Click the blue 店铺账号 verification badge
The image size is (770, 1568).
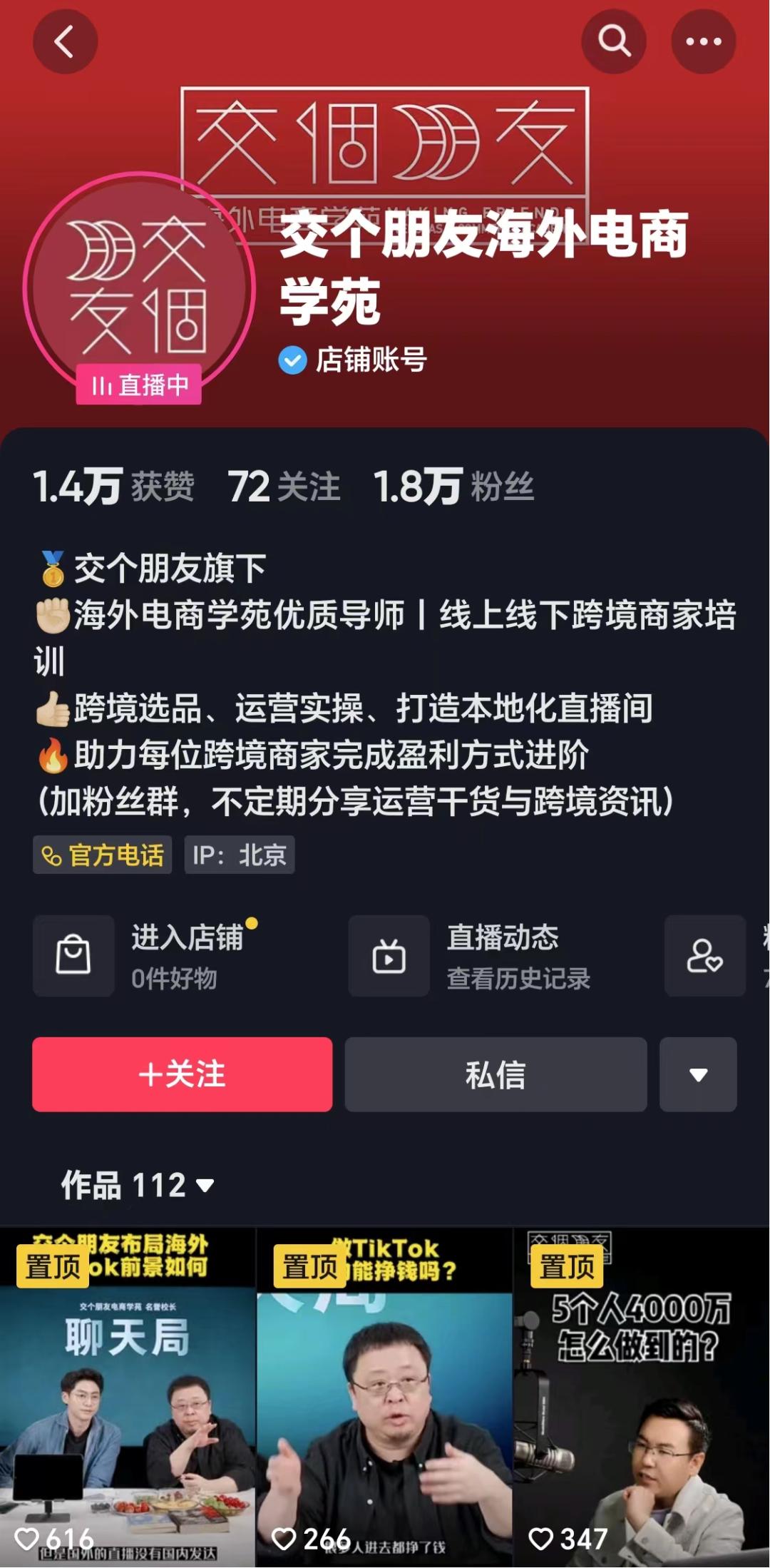tap(292, 360)
